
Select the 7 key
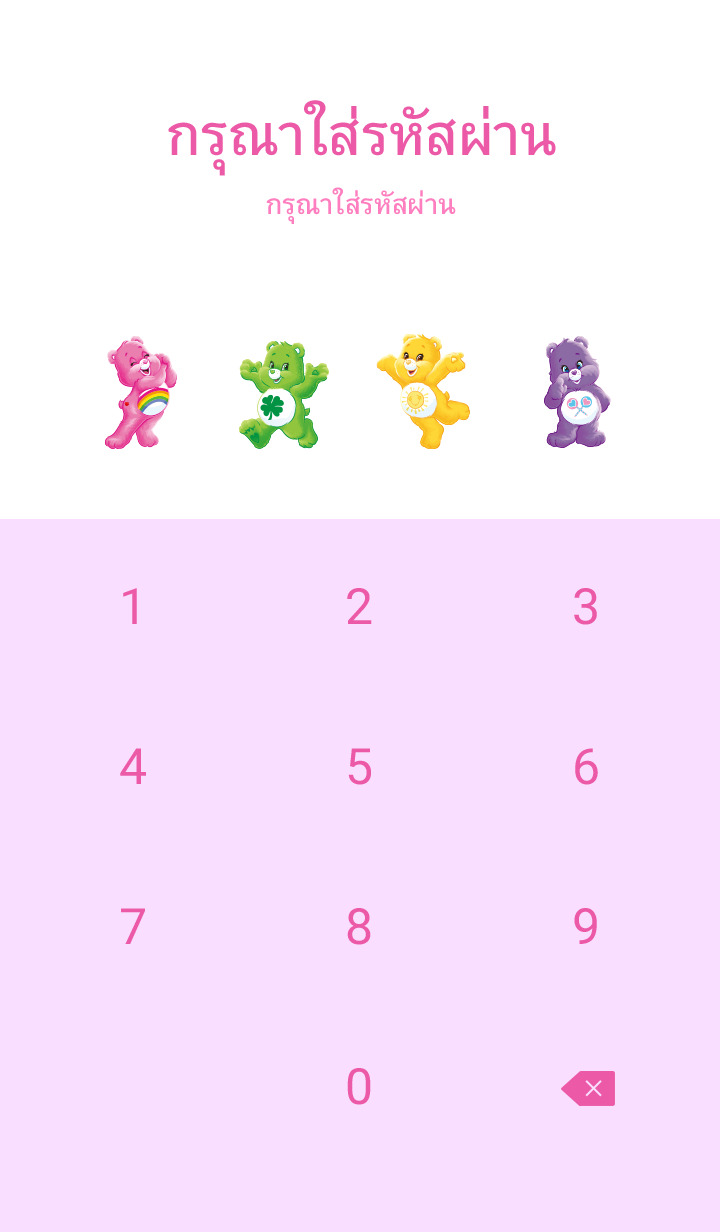coord(132,927)
